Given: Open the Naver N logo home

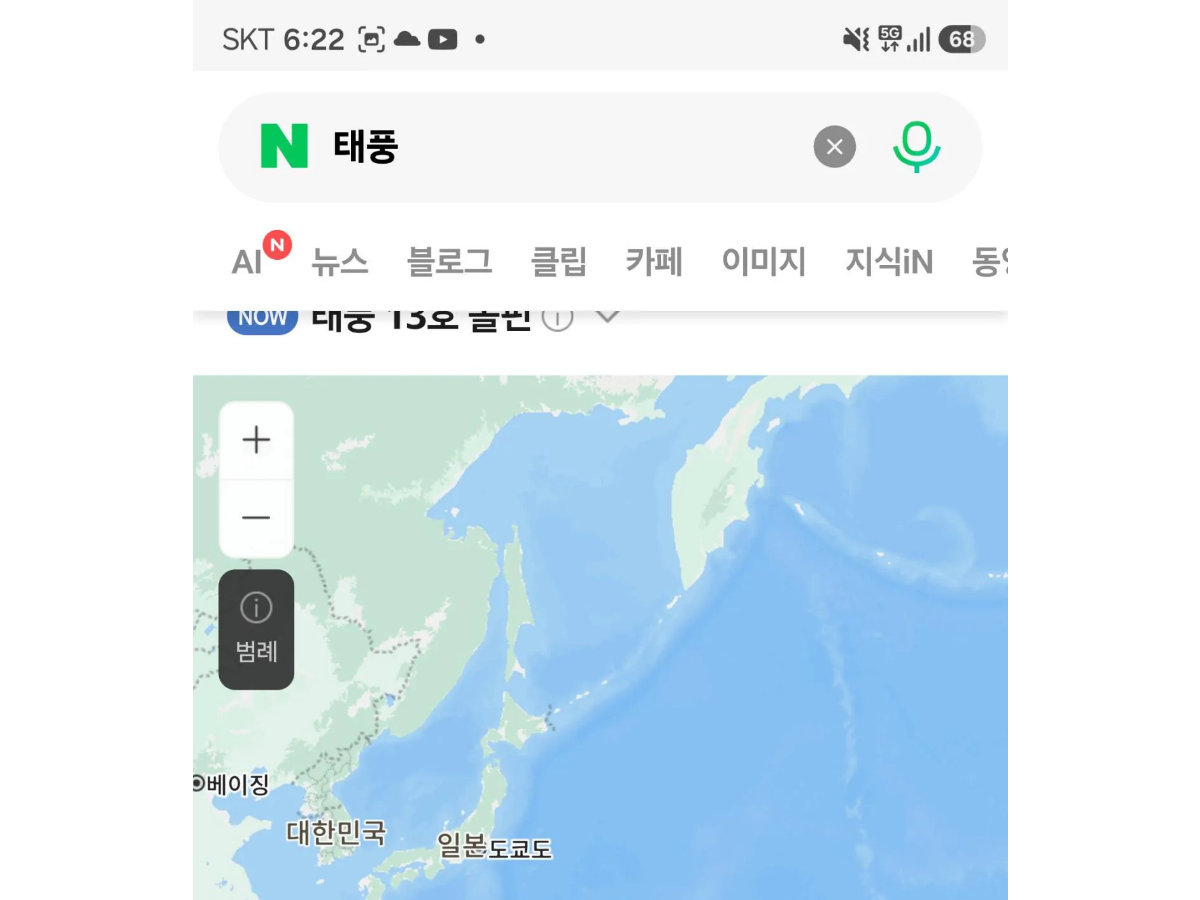Looking at the screenshot, I should coord(284,147).
